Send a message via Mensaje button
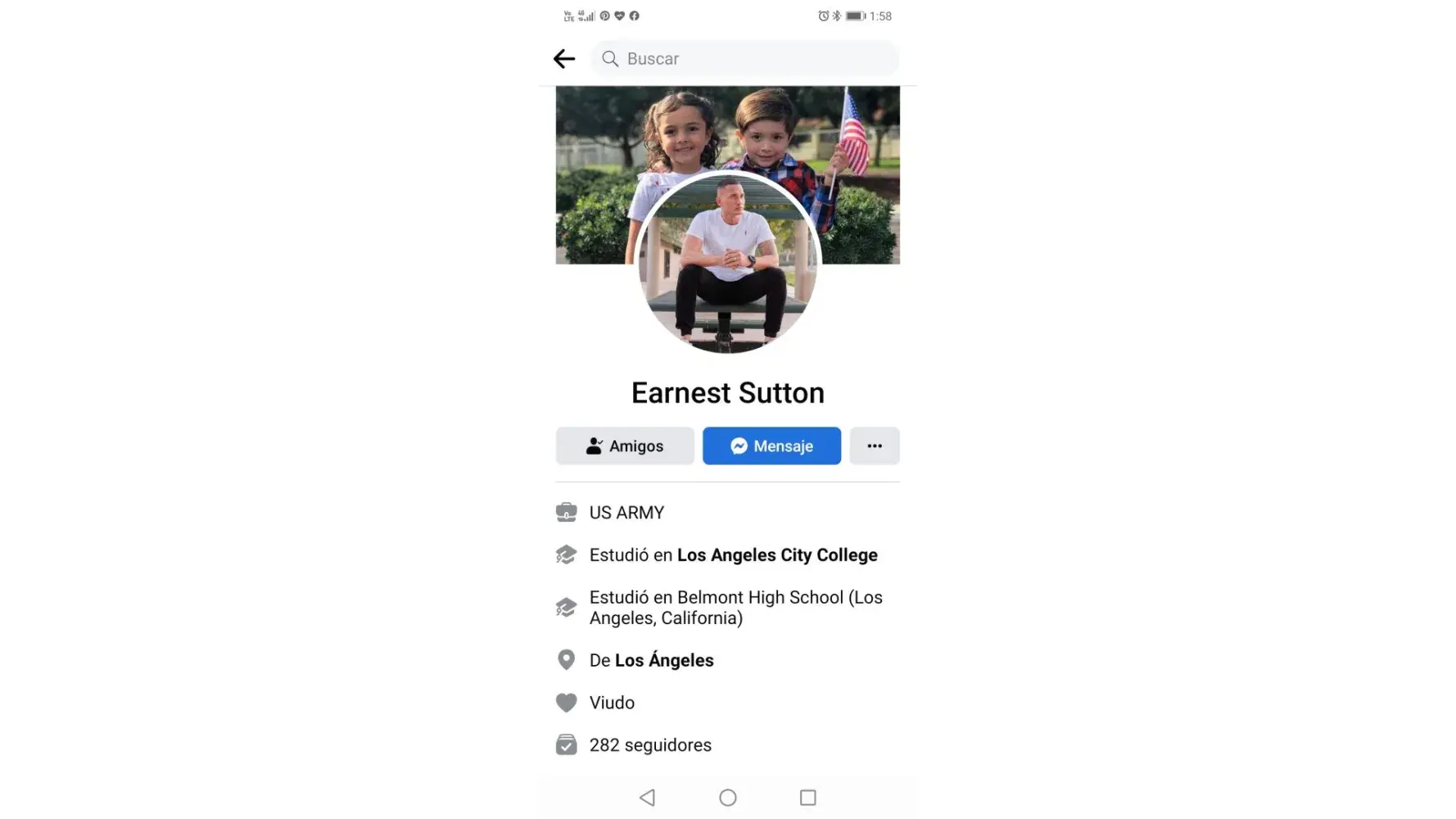The image size is (1456, 819). click(771, 446)
